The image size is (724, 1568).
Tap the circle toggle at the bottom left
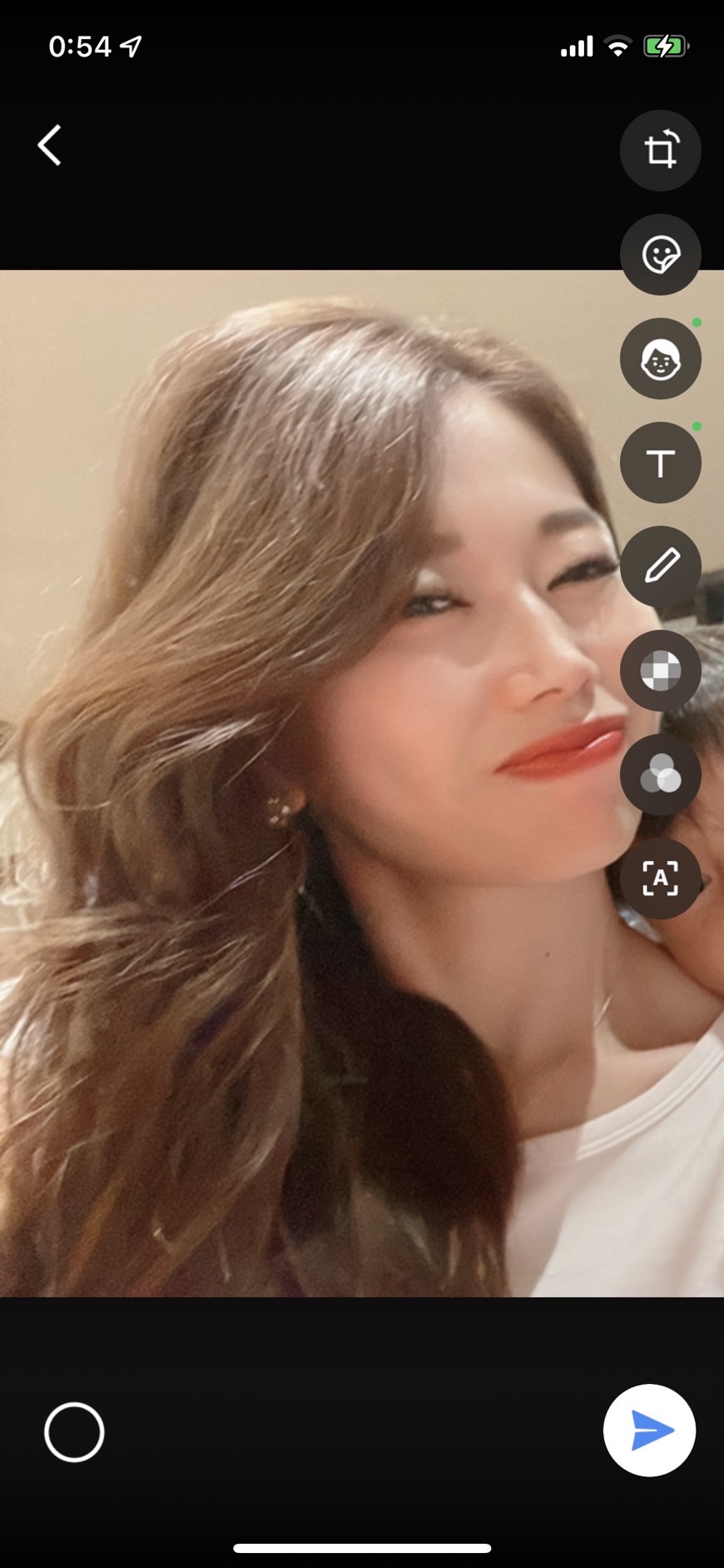pyautogui.click(x=74, y=1432)
